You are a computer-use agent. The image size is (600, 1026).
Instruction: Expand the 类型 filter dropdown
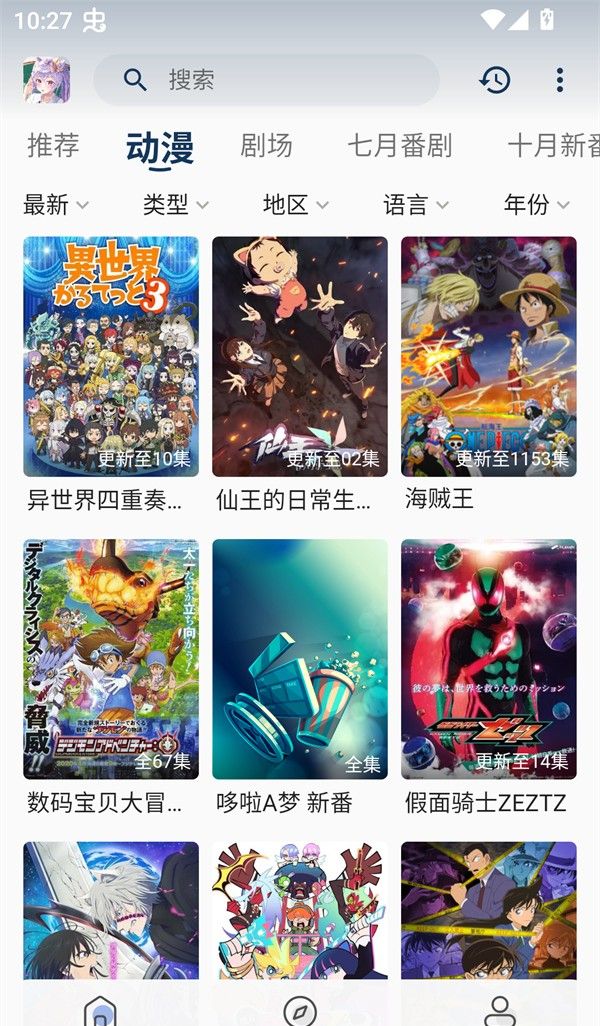[176, 205]
